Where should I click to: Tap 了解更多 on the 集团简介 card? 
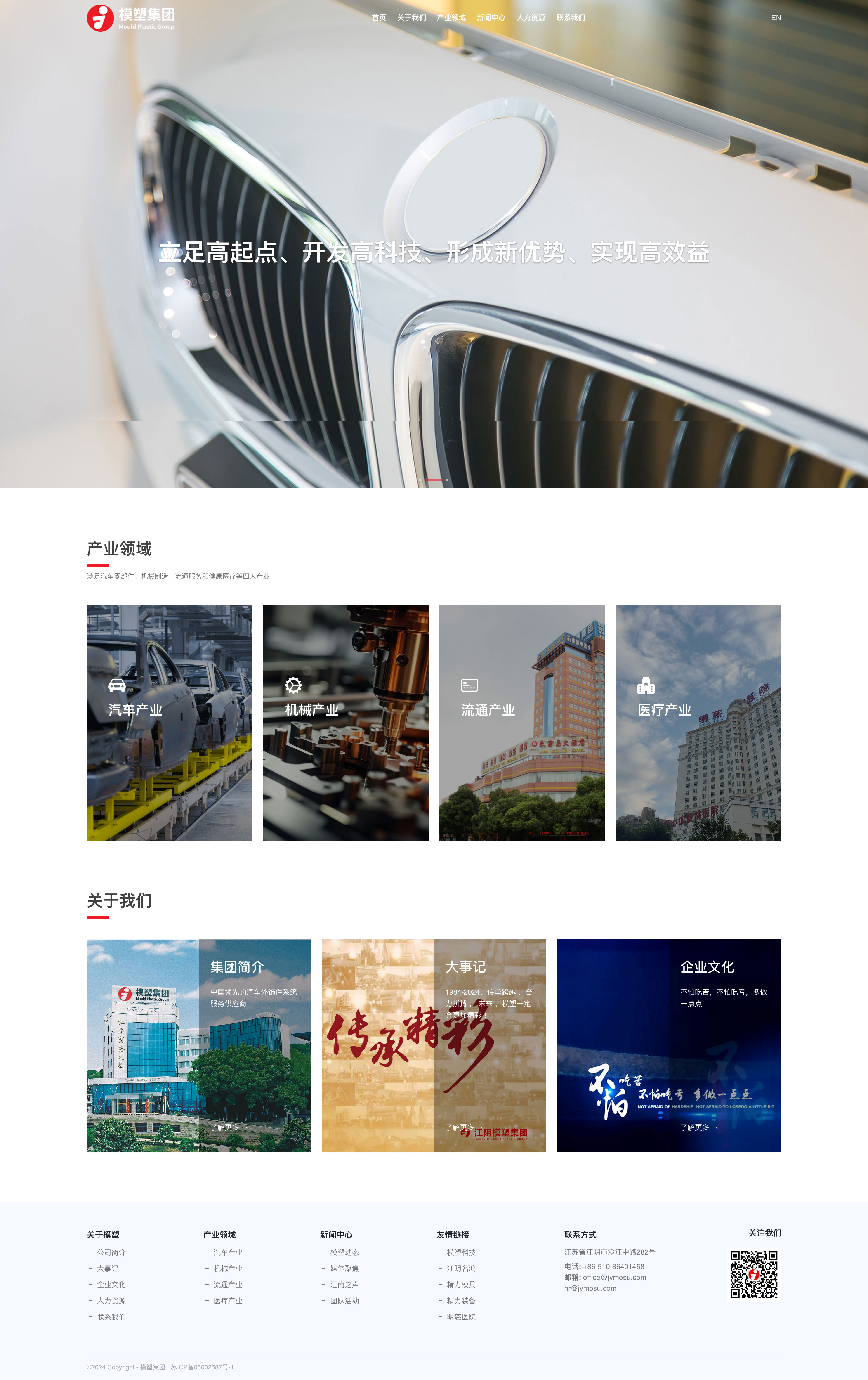229,1127
